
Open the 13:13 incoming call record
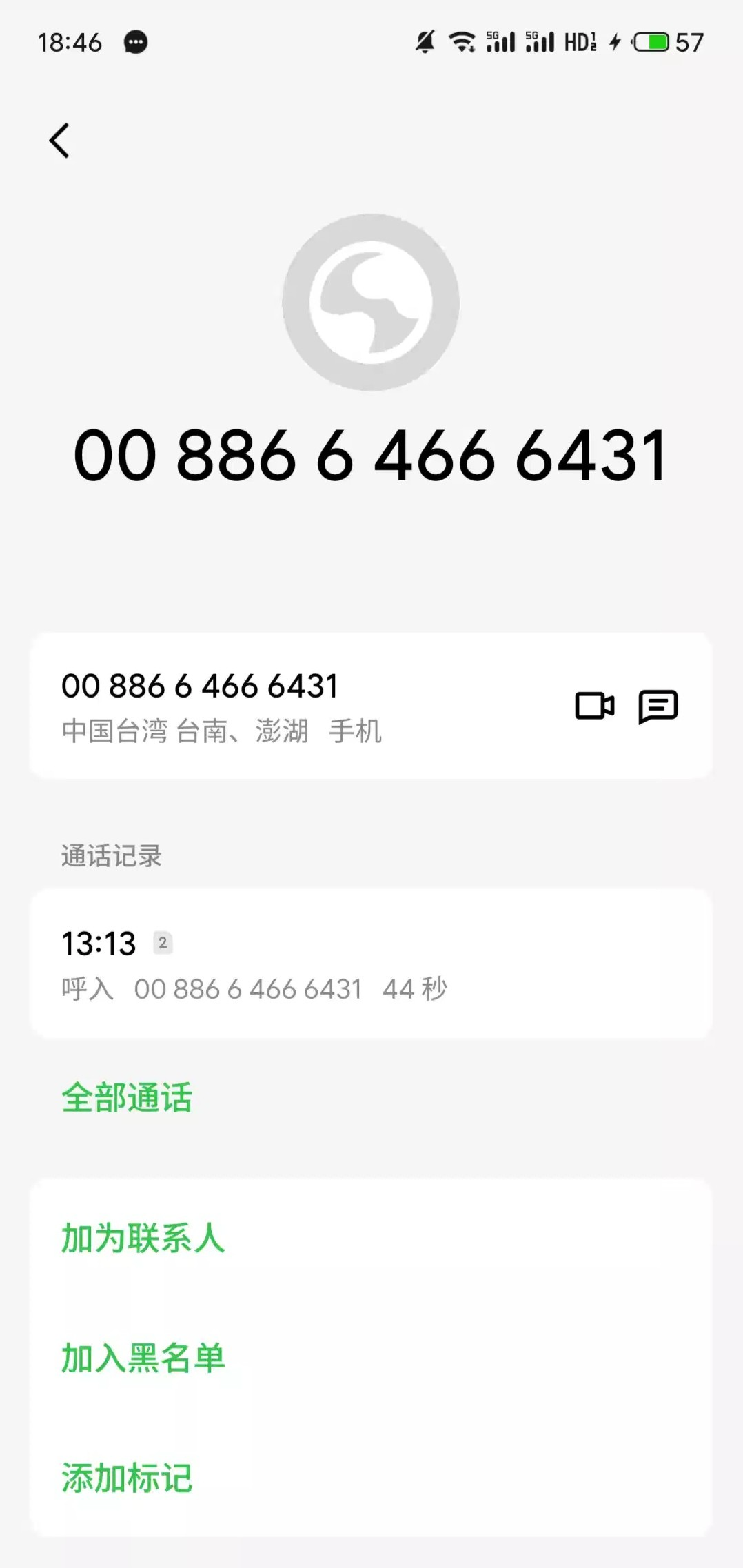click(x=371, y=964)
